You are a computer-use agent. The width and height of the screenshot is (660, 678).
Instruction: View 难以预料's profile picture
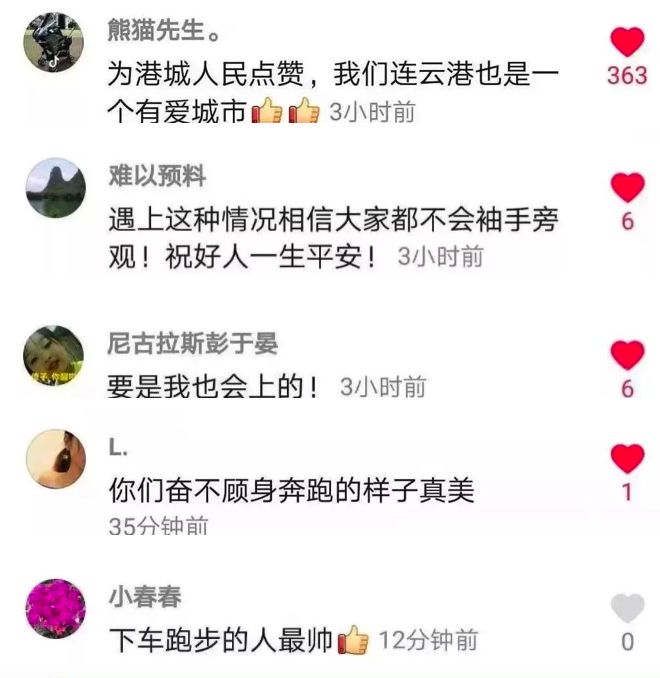(x=54, y=187)
